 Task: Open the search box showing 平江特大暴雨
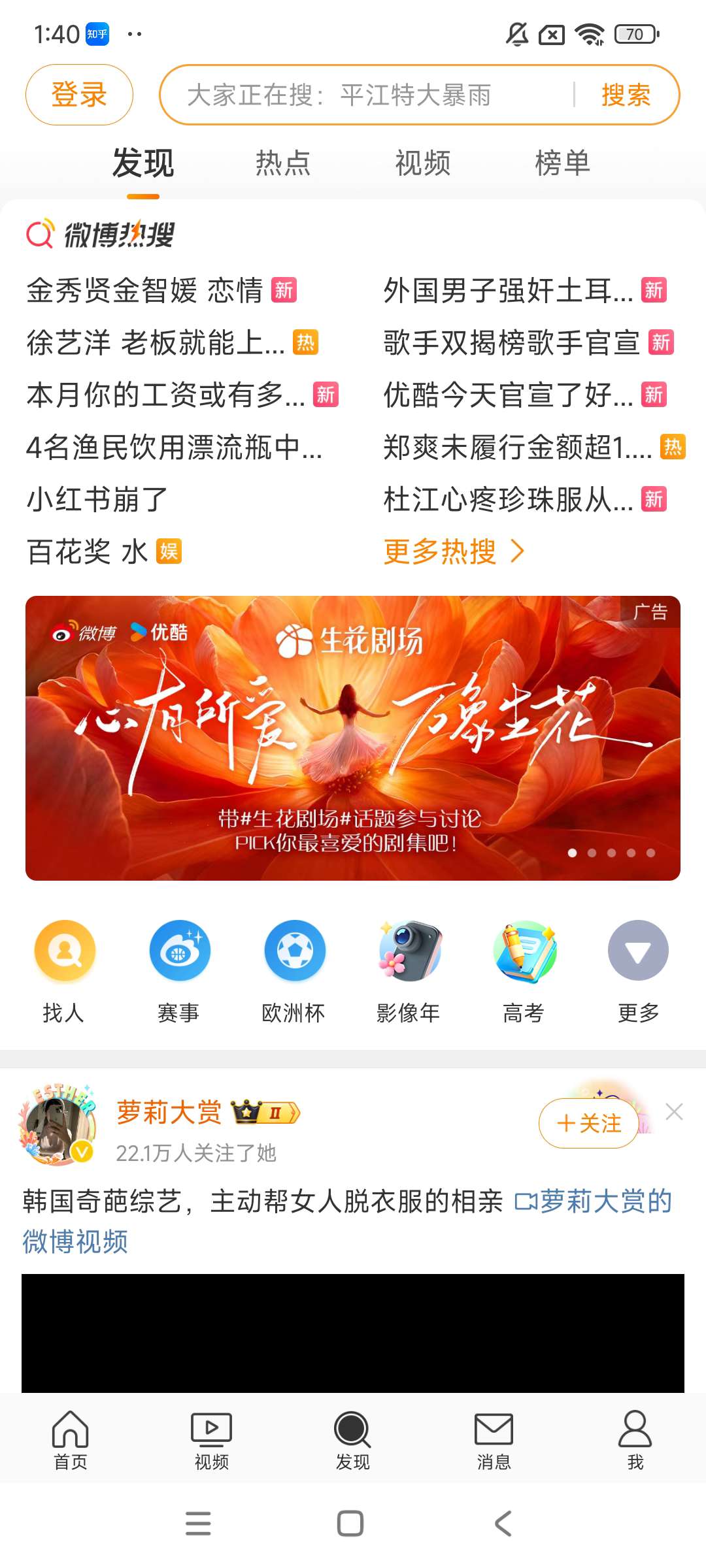pos(366,95)
